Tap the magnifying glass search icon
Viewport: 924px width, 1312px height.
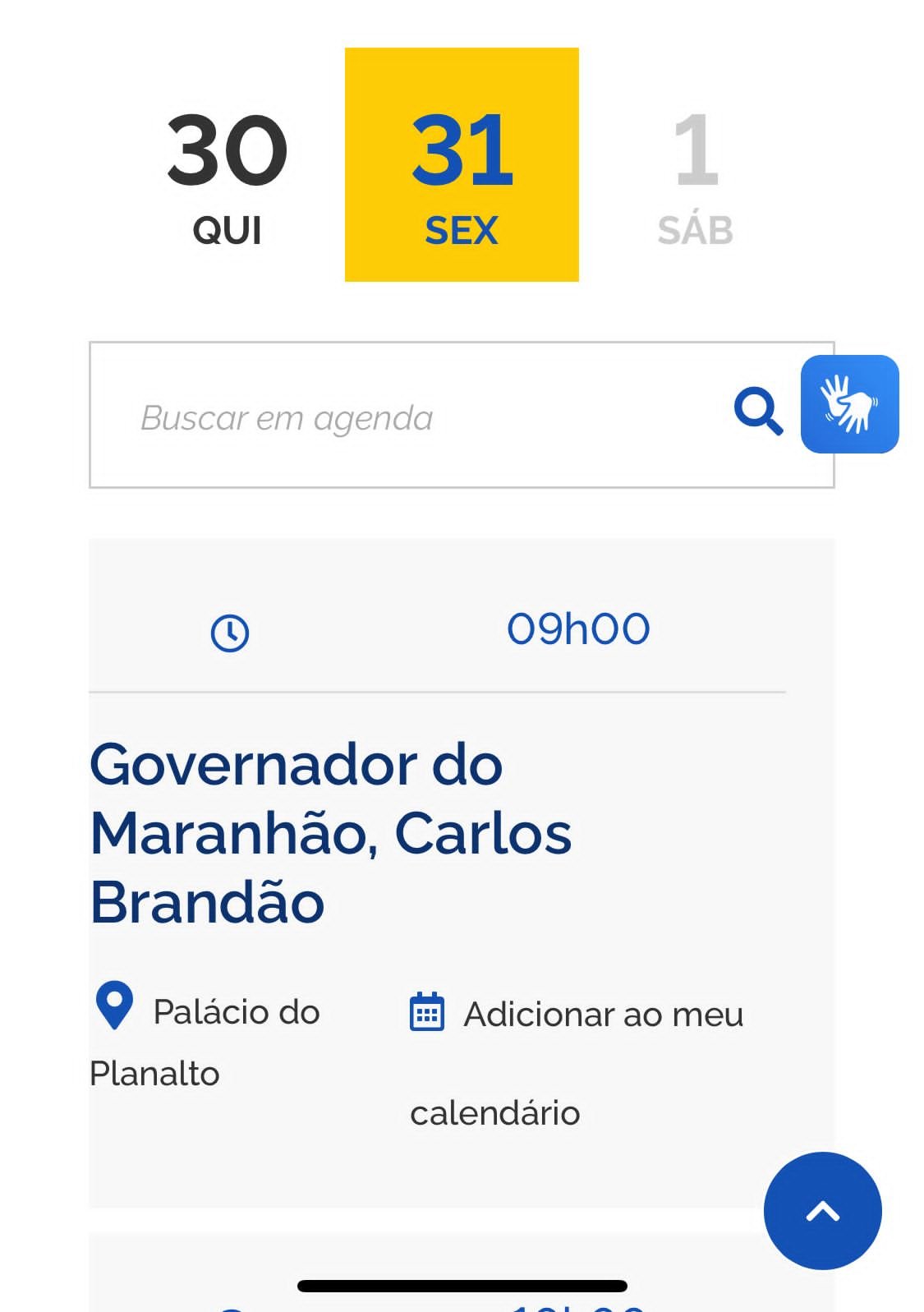(757, 411)
